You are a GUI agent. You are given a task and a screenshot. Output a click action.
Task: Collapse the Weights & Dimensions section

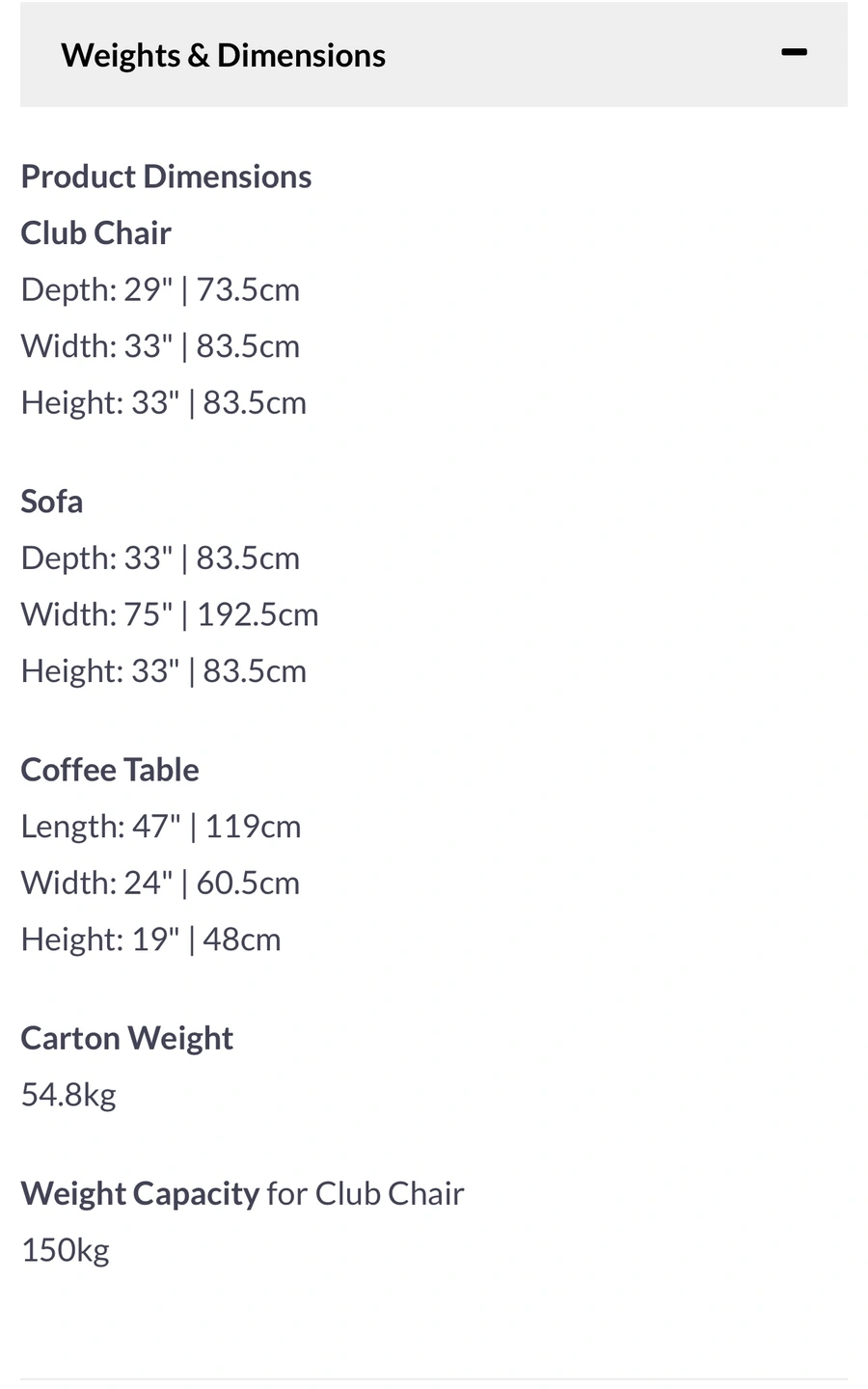click(793, 53)
